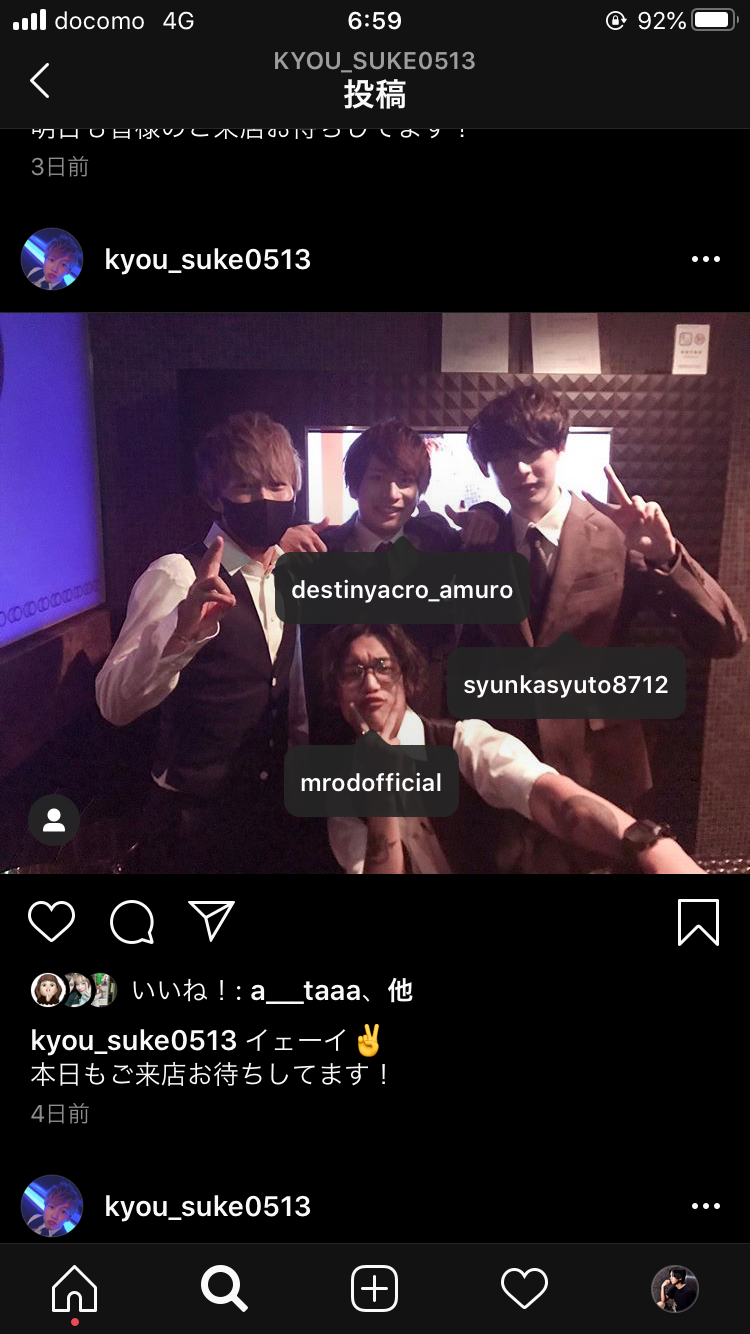The width and height of the screenshot is (750, 1334).
Task: Open overflow menu of the group photo post
Action: coord(705,259)
